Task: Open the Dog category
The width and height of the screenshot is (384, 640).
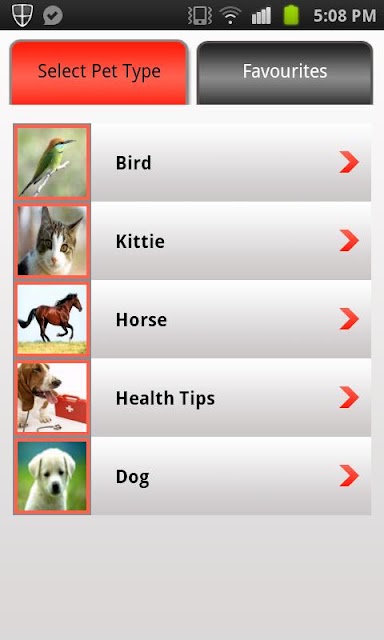Action: [x=192, y=476]
